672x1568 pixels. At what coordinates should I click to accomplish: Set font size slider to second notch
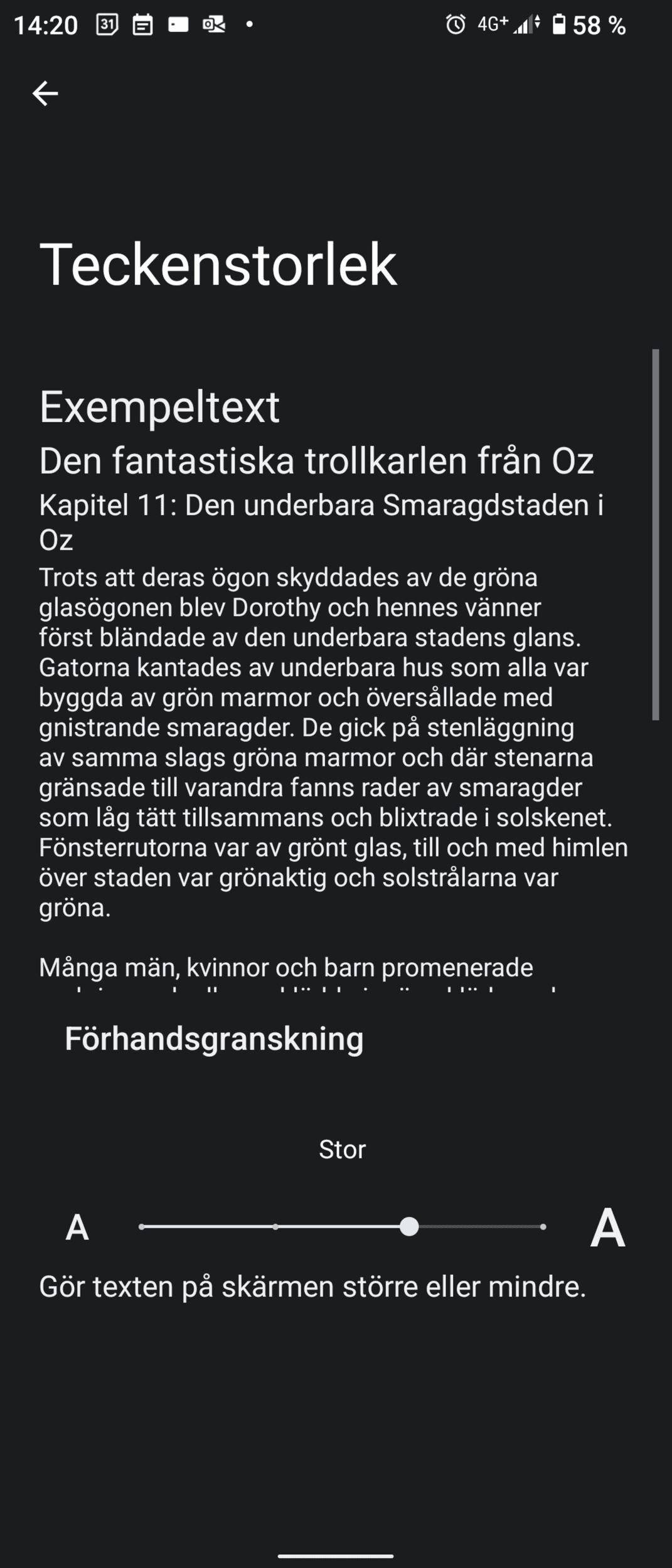(275, 1227)
